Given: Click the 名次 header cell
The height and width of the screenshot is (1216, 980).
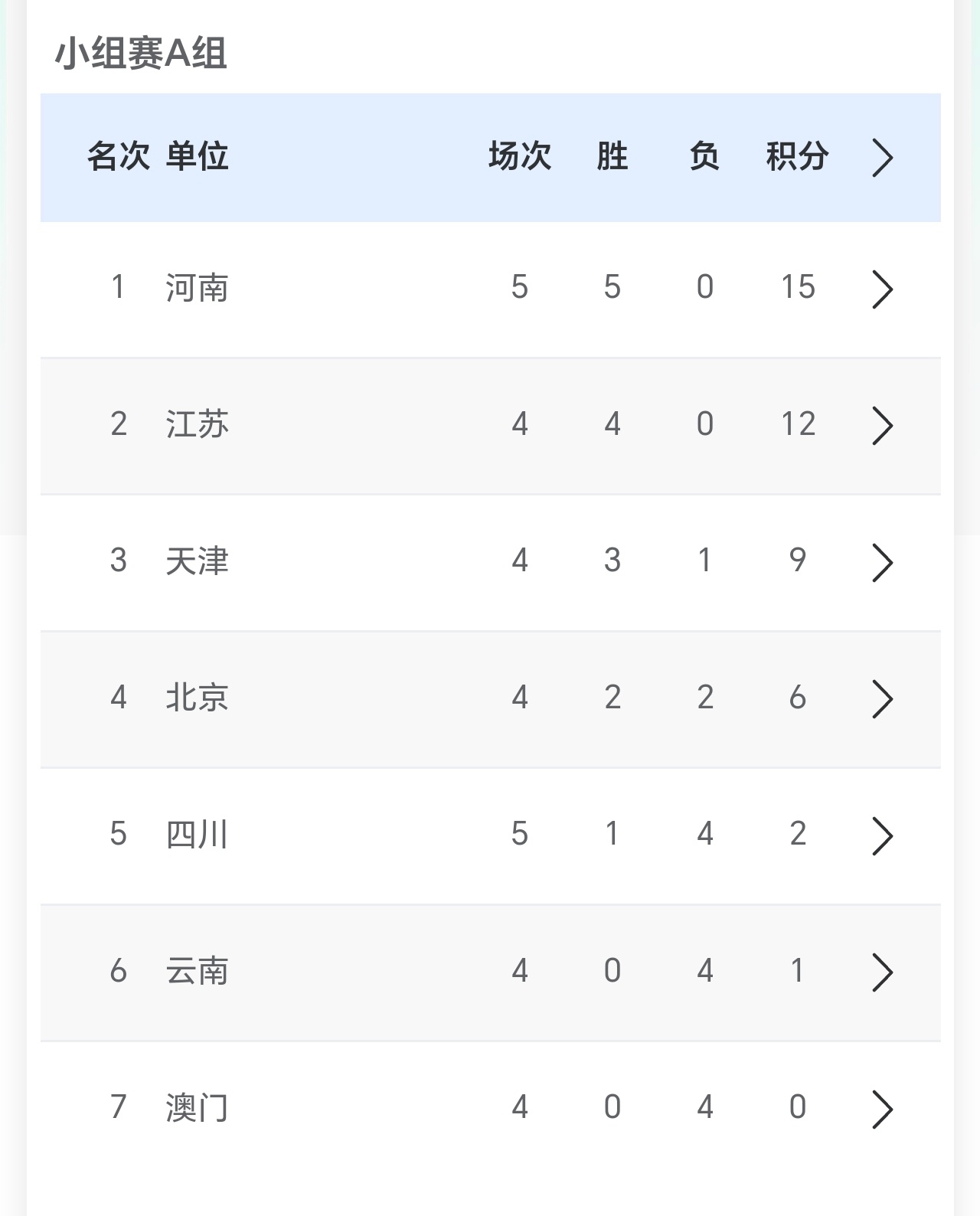Looking at the screenshot, I should click(x=116, y=157).
